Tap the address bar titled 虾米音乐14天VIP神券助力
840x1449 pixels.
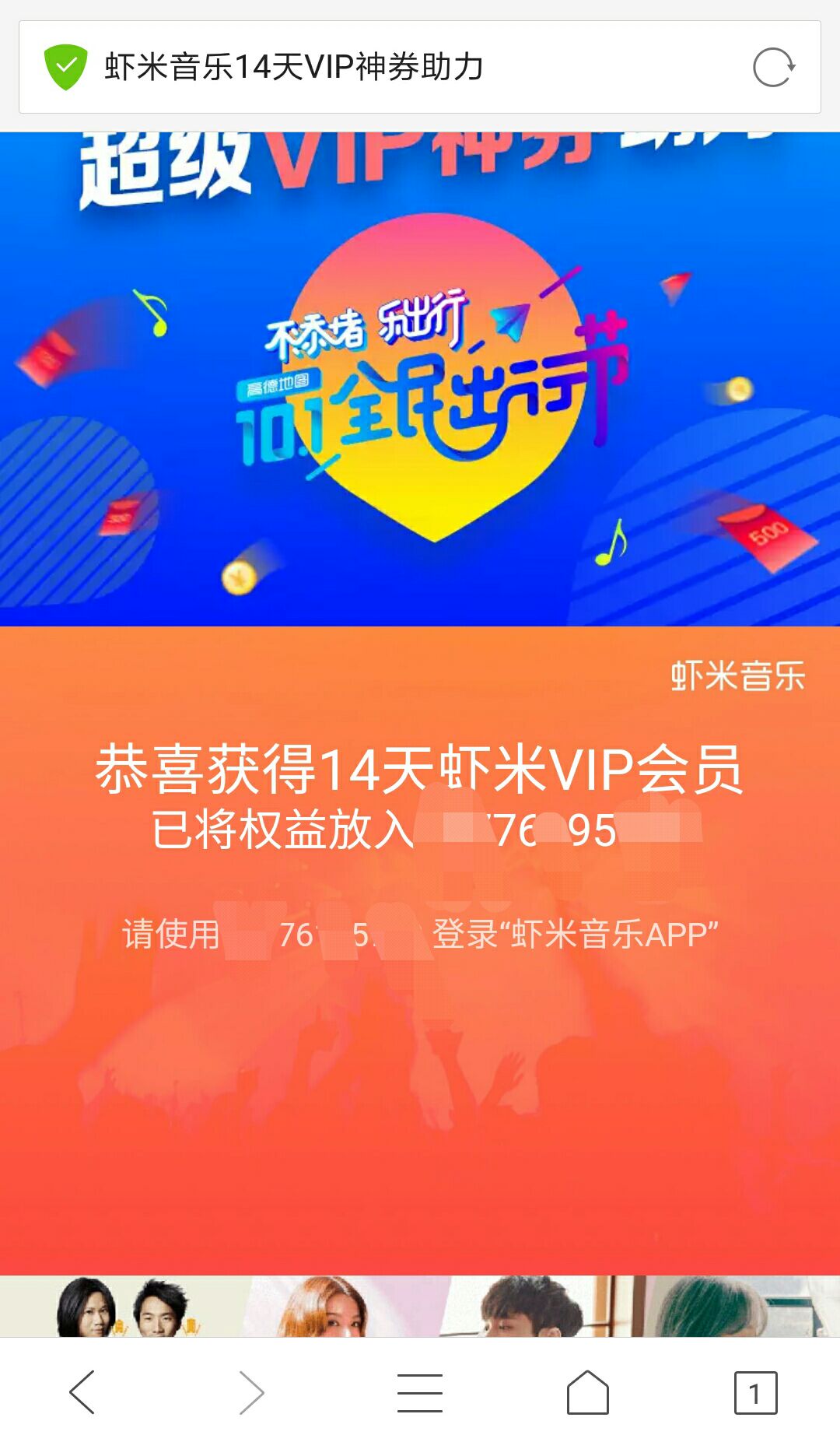point(420,67)
